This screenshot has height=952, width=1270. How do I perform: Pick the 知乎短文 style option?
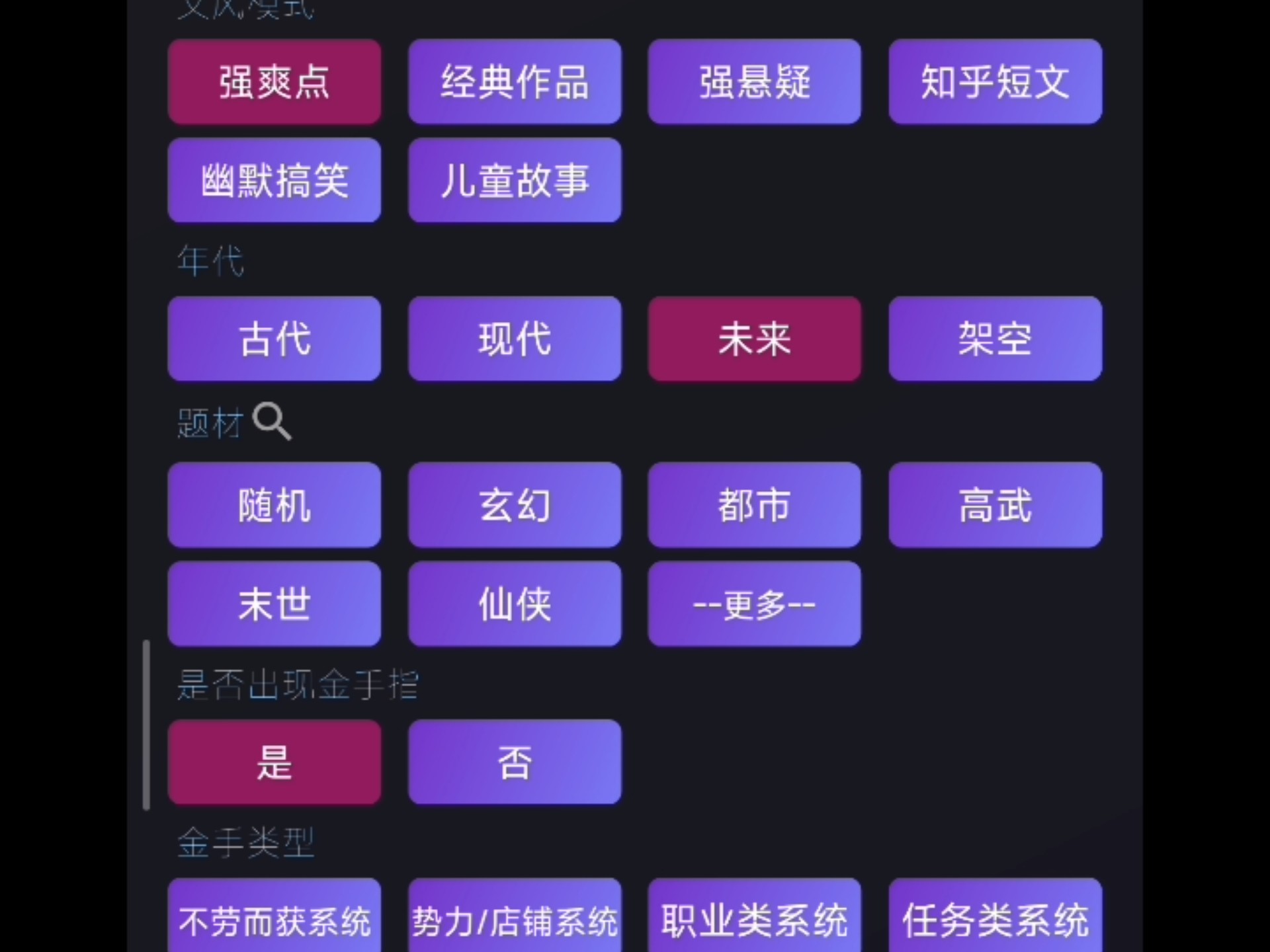pyautogui.click(x=995, y=81)
